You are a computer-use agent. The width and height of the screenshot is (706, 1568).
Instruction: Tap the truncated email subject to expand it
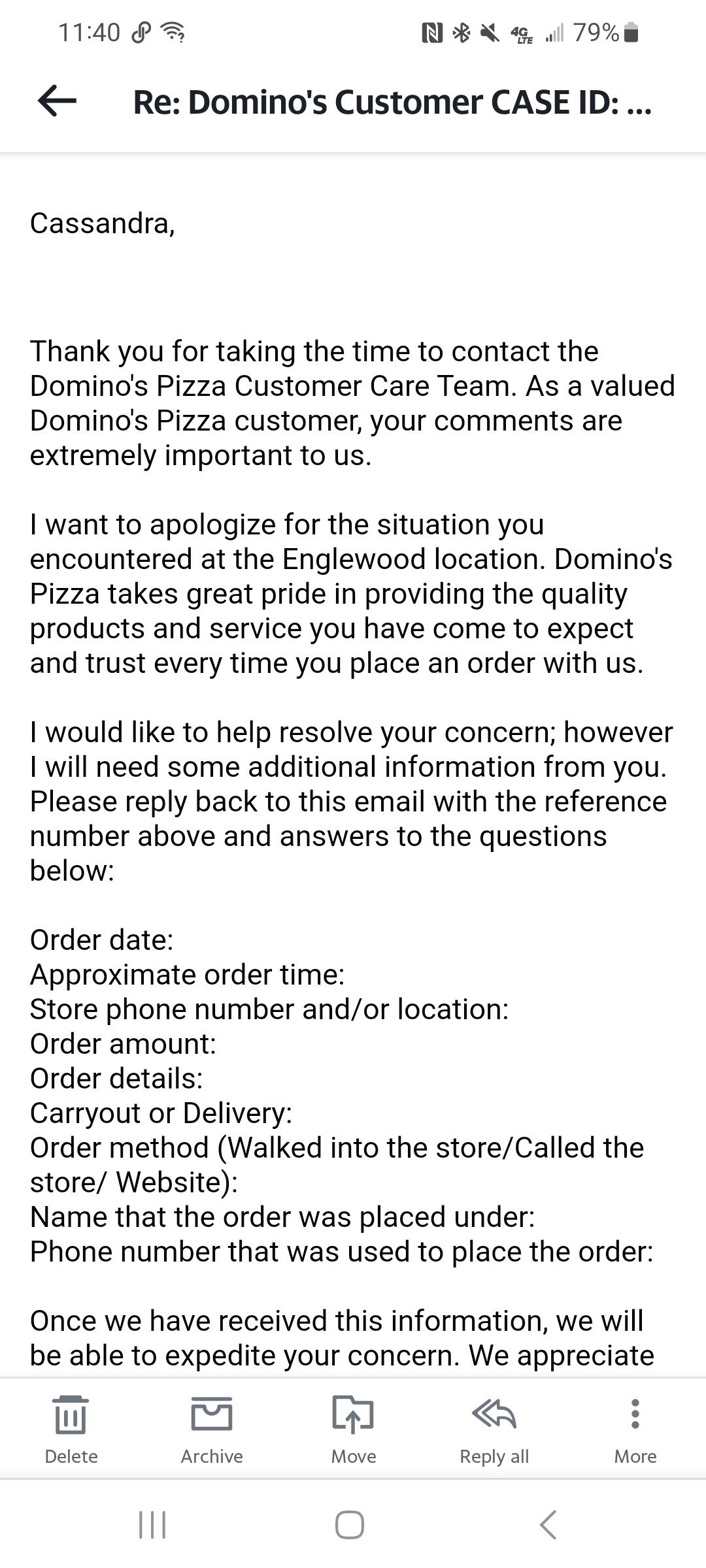click(x=391, y=101)
